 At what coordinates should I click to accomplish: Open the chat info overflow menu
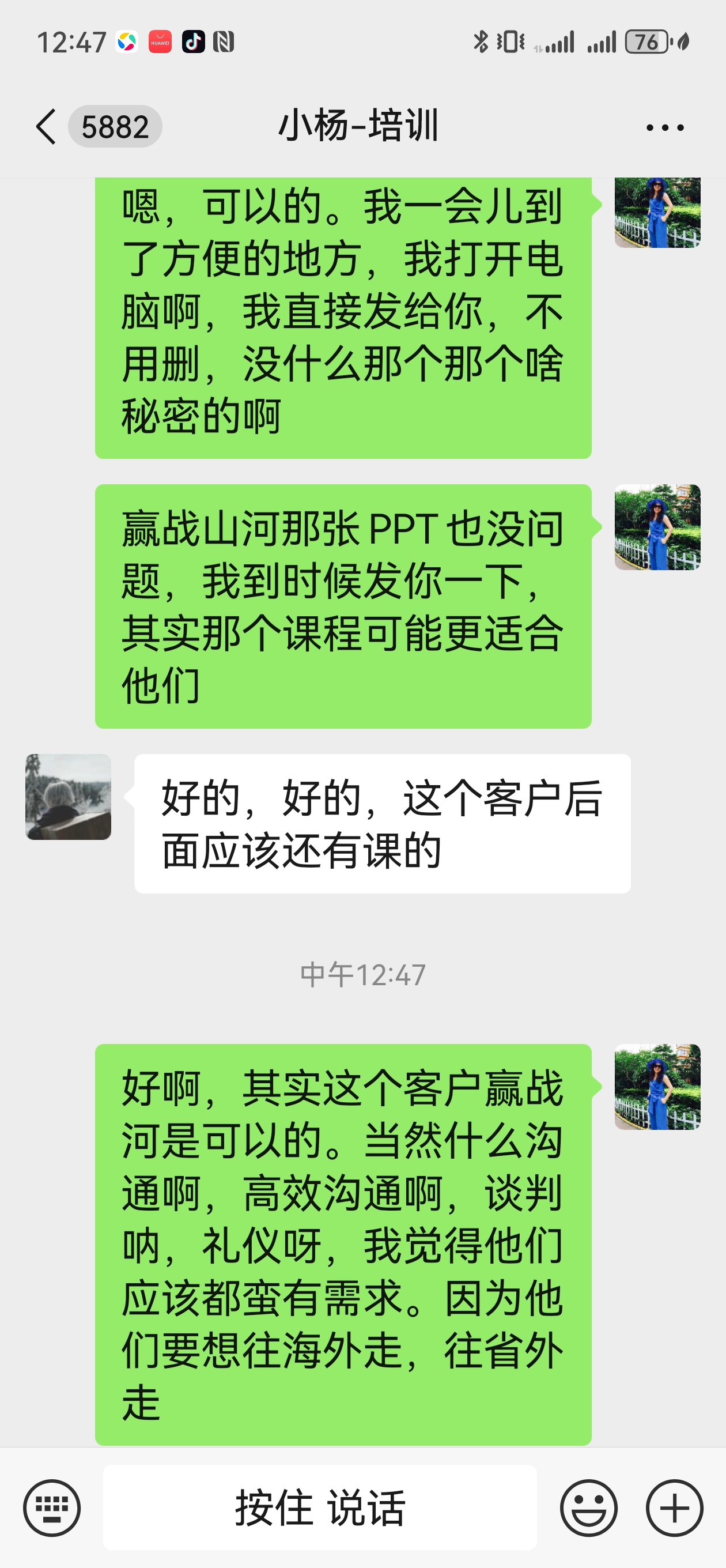click(664, 127)
